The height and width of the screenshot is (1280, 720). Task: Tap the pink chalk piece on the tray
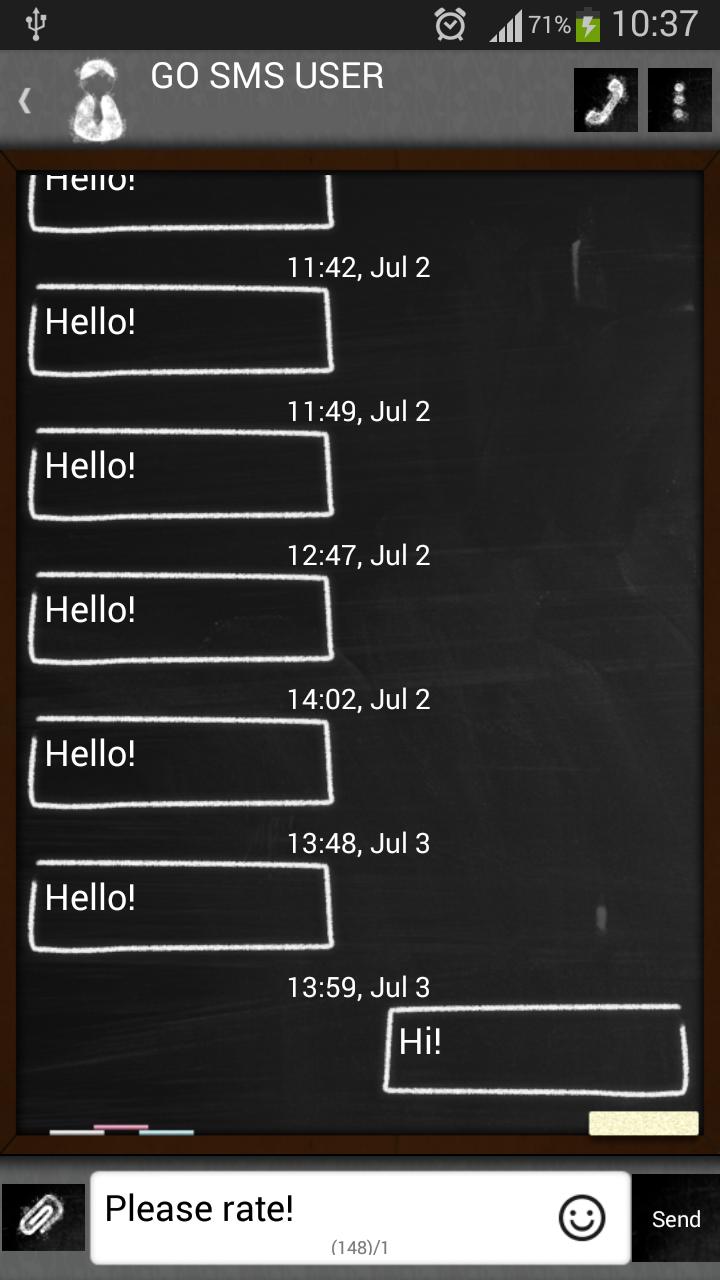tap(120, 1128)
